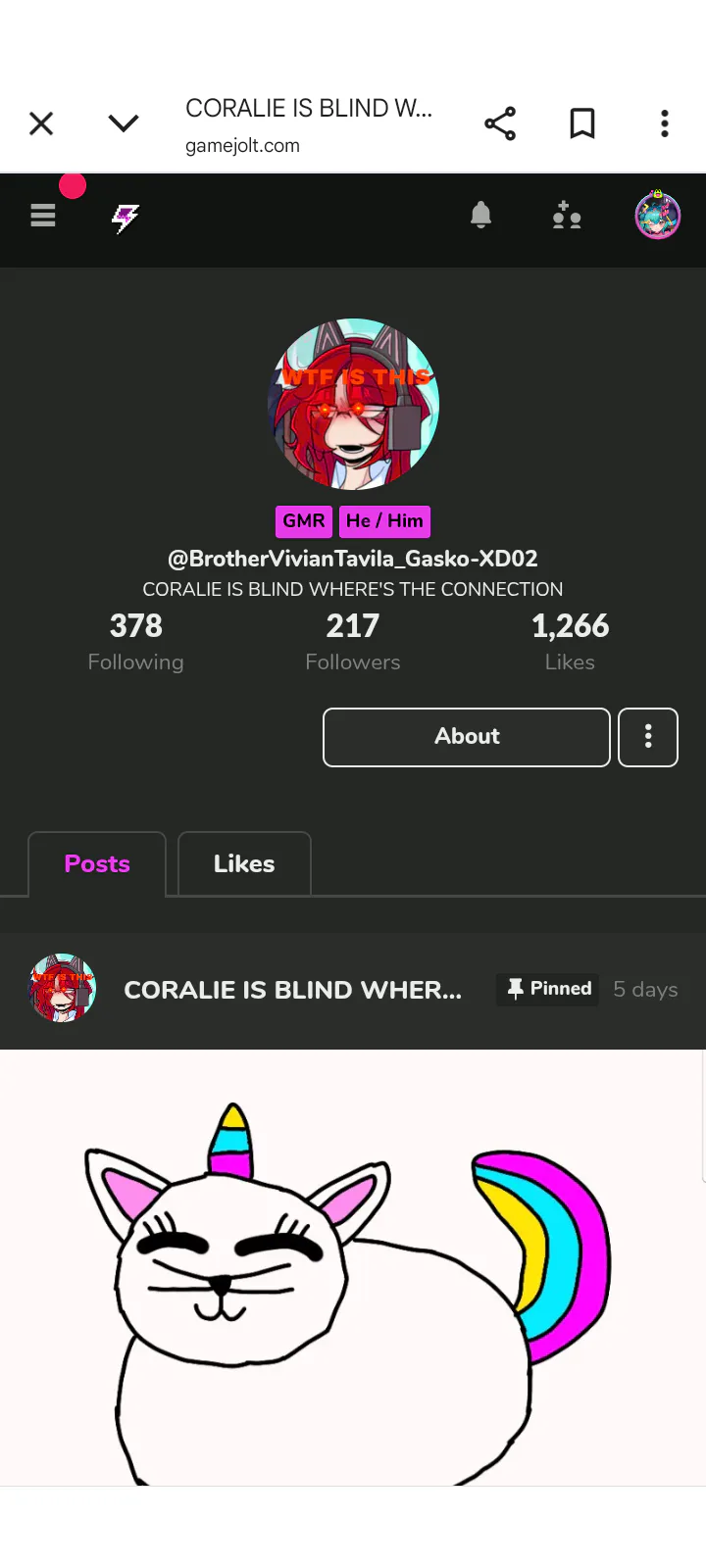
Task: Share this Game Jolt page
Action: tap(500, 123)
